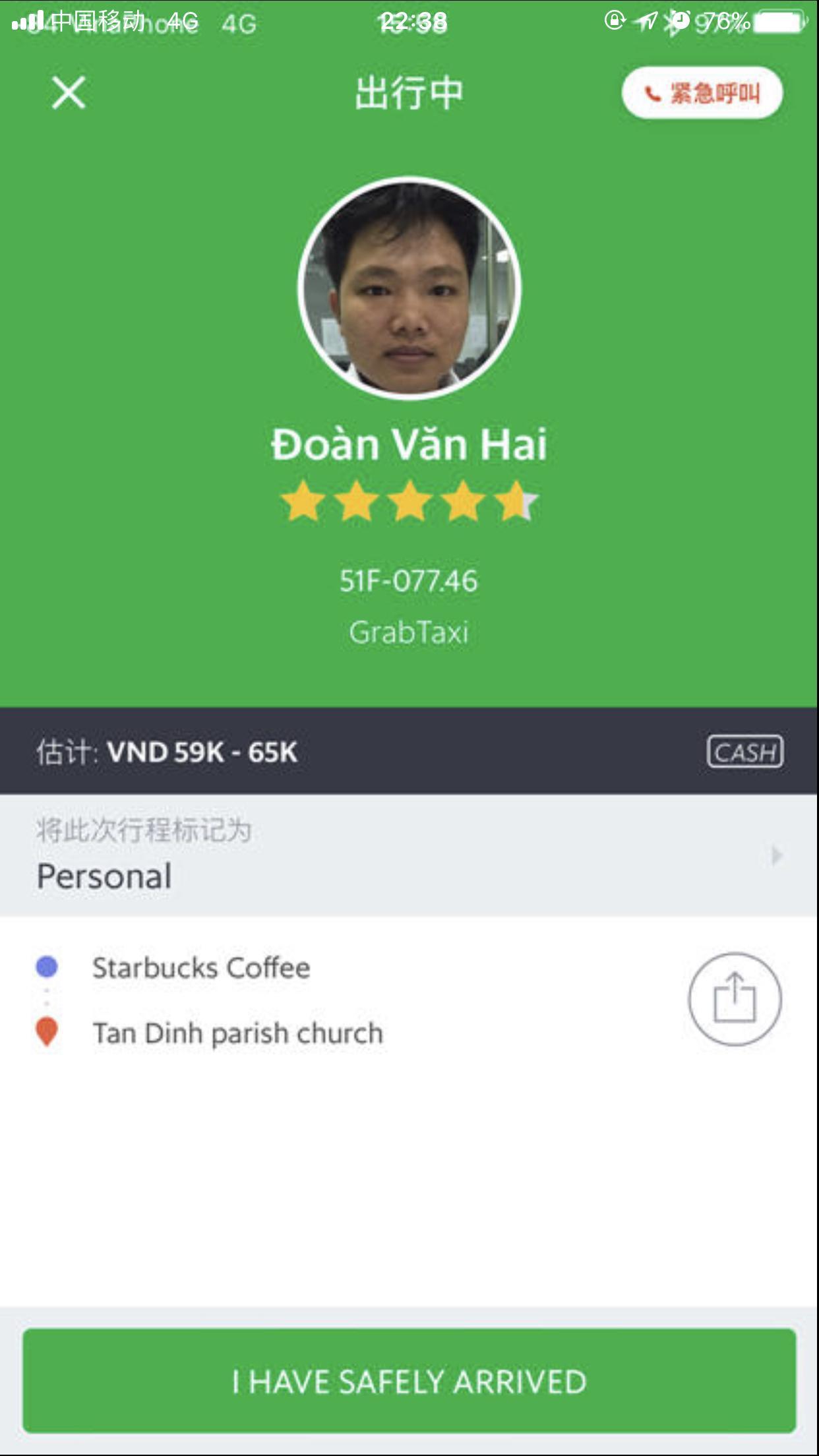Close the in-trip screen

click(x=69, y=92)
